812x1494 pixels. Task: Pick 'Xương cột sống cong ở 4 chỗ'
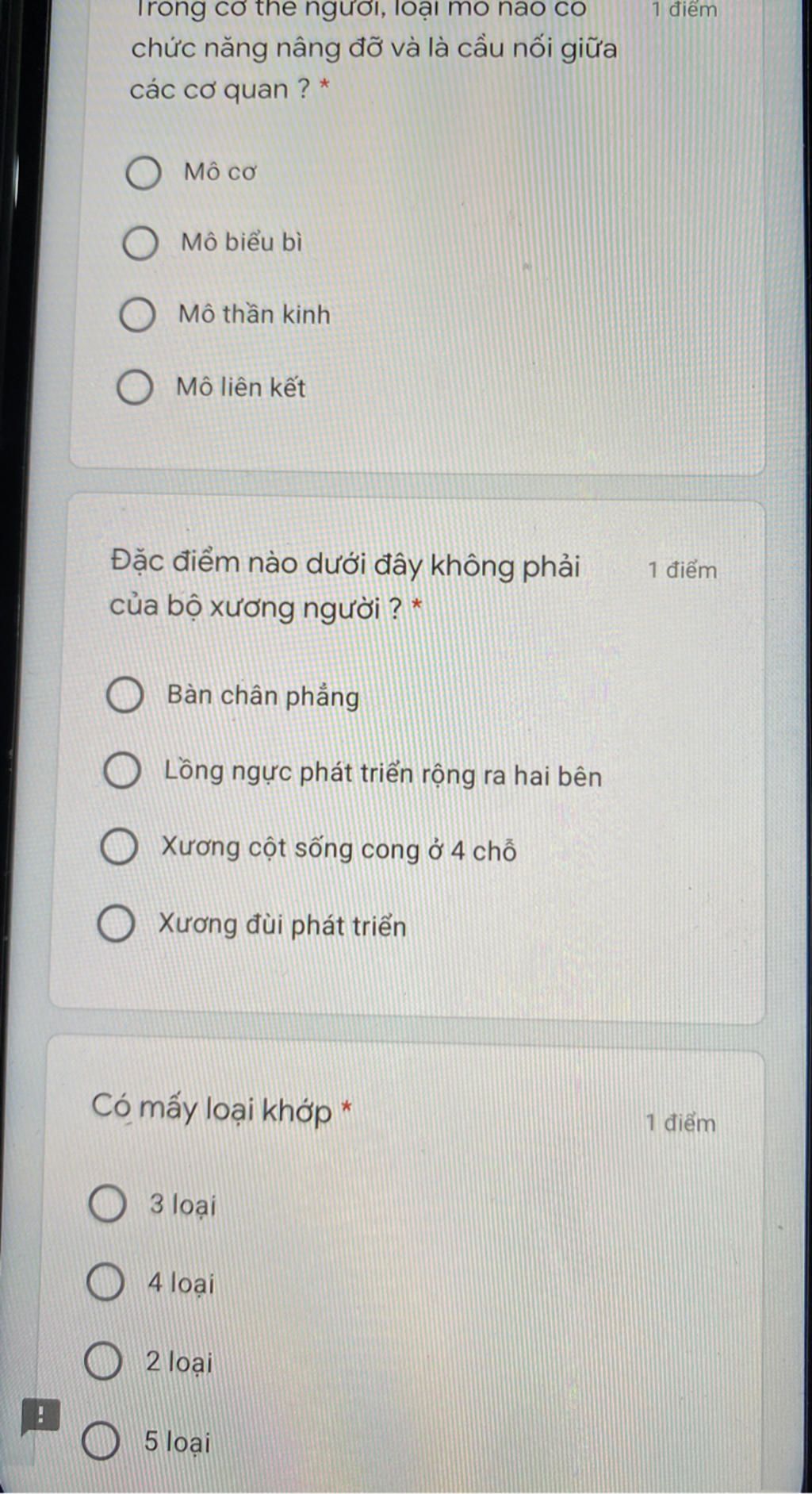[x=119, y=847]
